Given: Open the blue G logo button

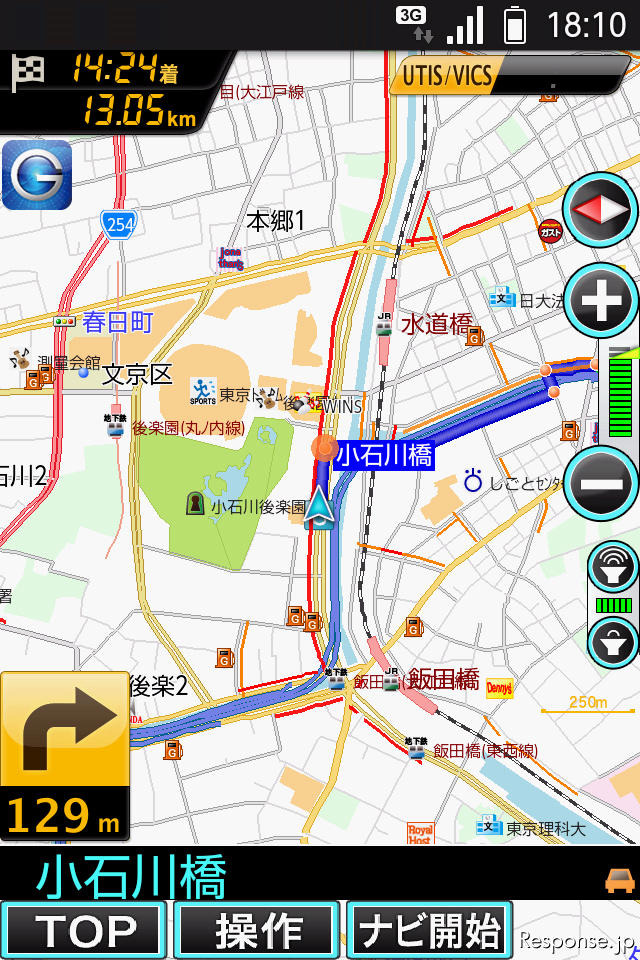Looking at the screenshot, I should (37, 175).
